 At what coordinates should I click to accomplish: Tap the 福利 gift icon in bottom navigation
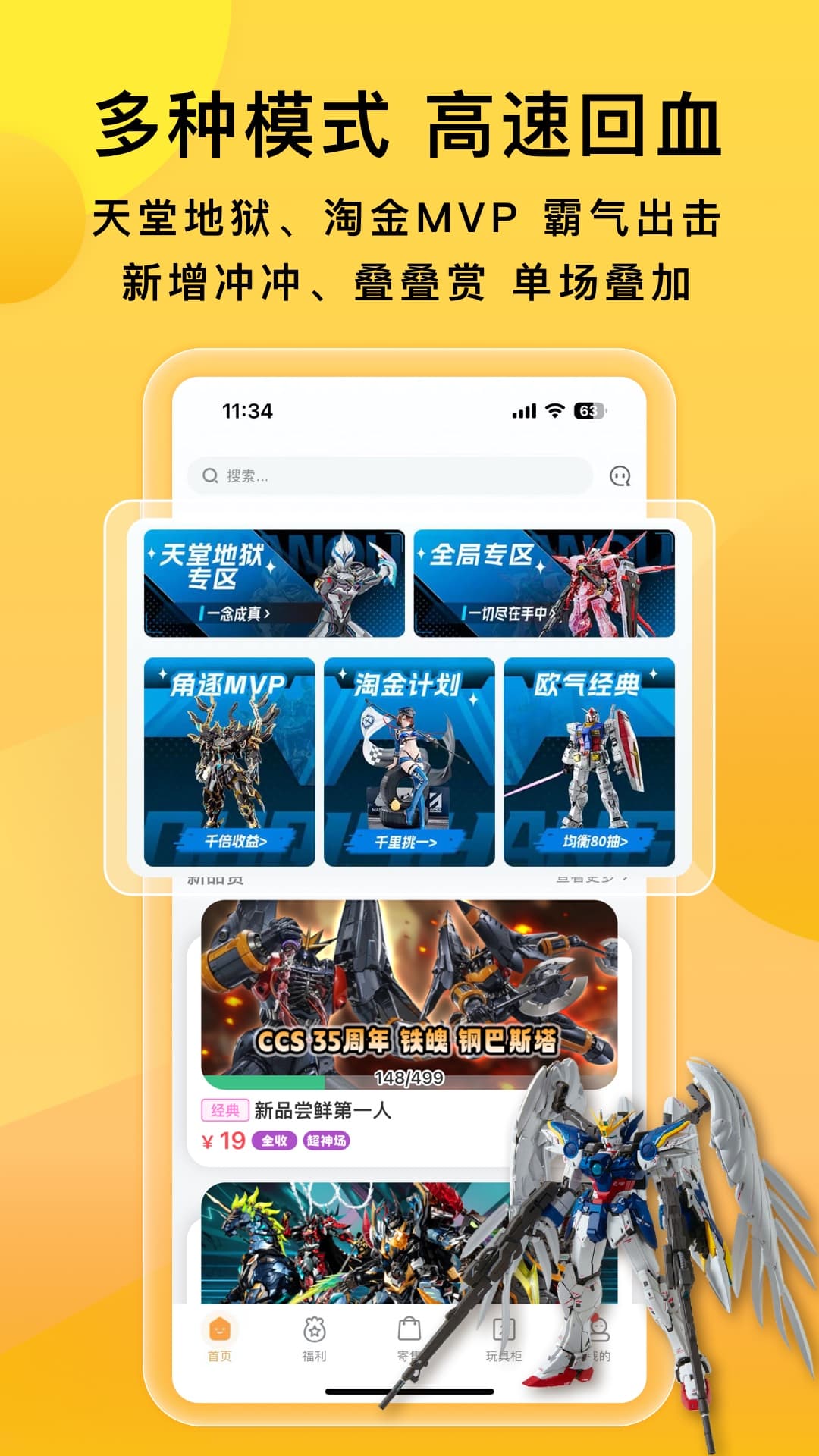[x=314, y=1329]
